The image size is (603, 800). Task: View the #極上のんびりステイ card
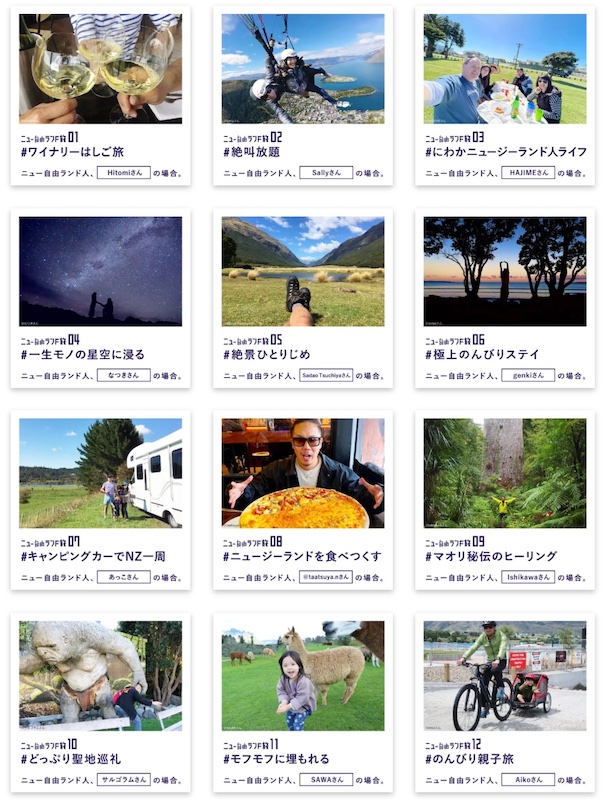[x=504, y=298]
